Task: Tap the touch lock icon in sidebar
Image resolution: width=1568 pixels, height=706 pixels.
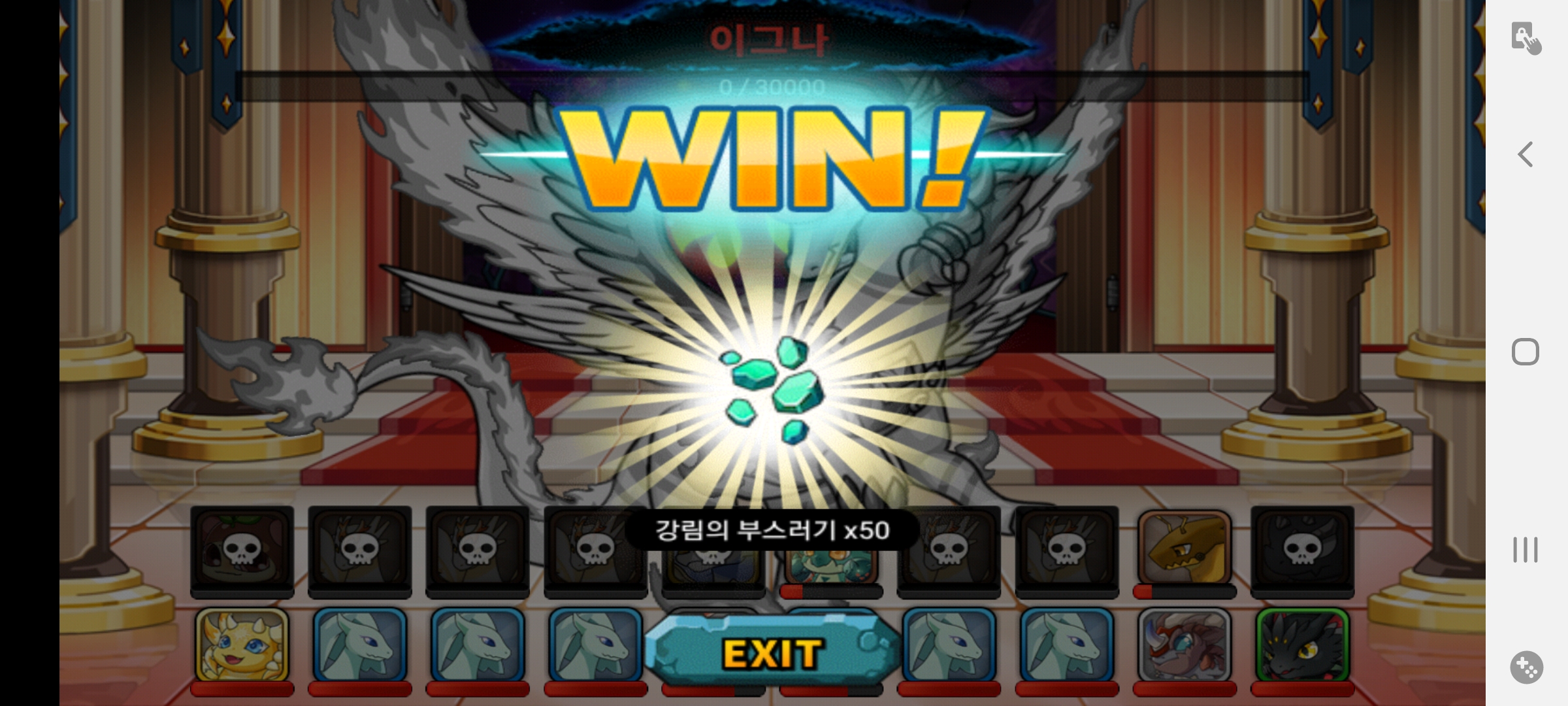Action: click(x=1525, y=37)
